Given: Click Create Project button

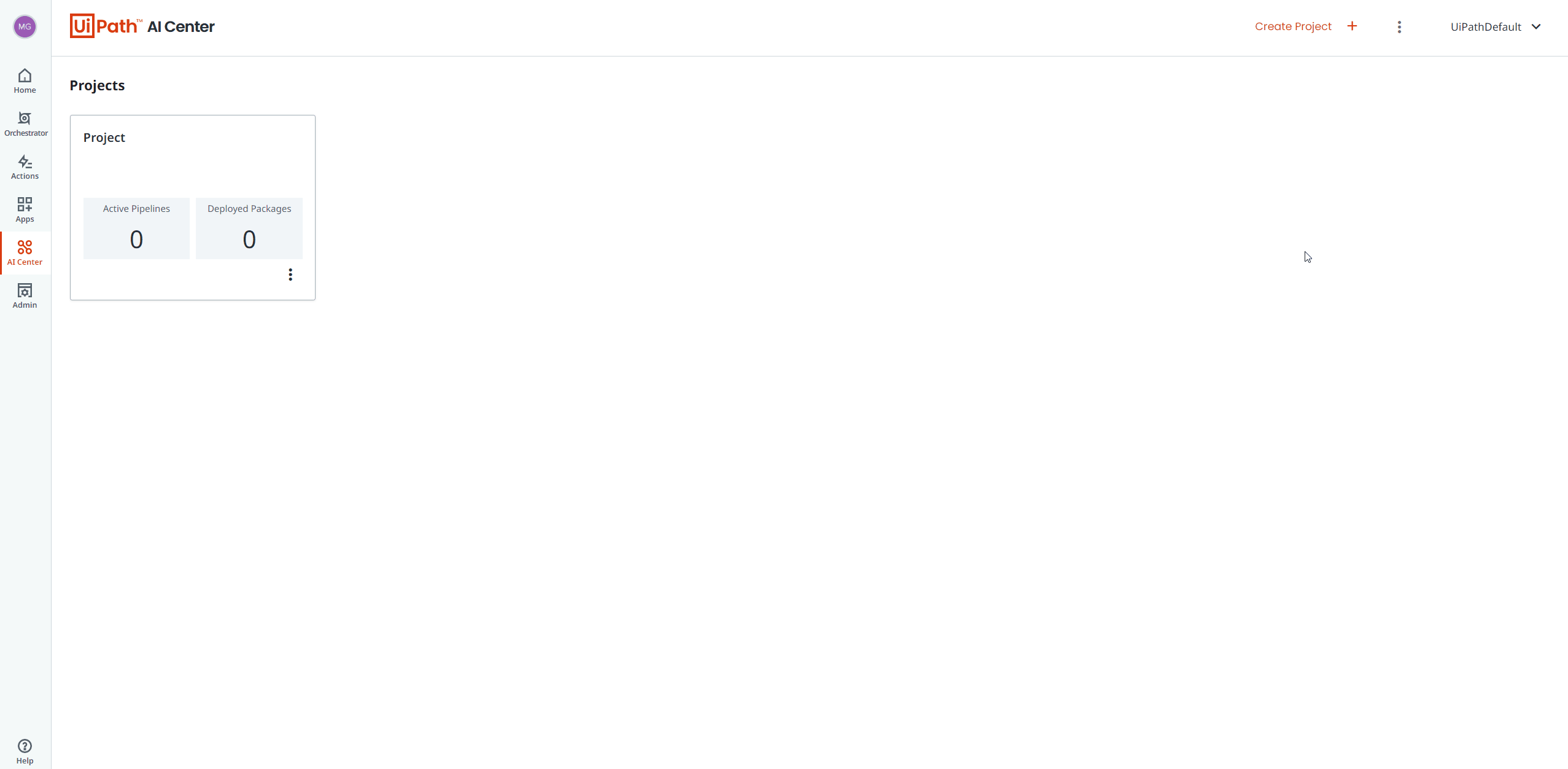Looking at the screenshot, I should tap(1305, 26).
